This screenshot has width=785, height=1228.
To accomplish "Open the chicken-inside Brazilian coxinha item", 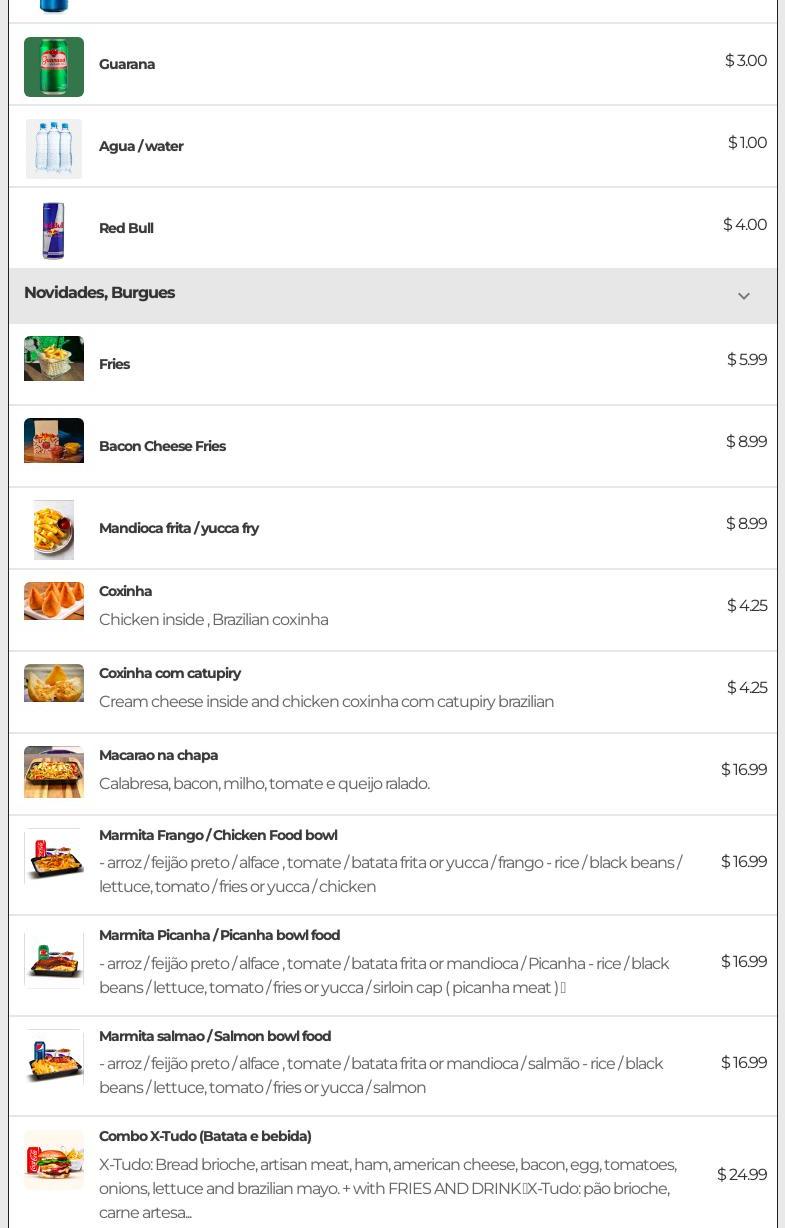I will pyautogui.click(x=126, y=591).
